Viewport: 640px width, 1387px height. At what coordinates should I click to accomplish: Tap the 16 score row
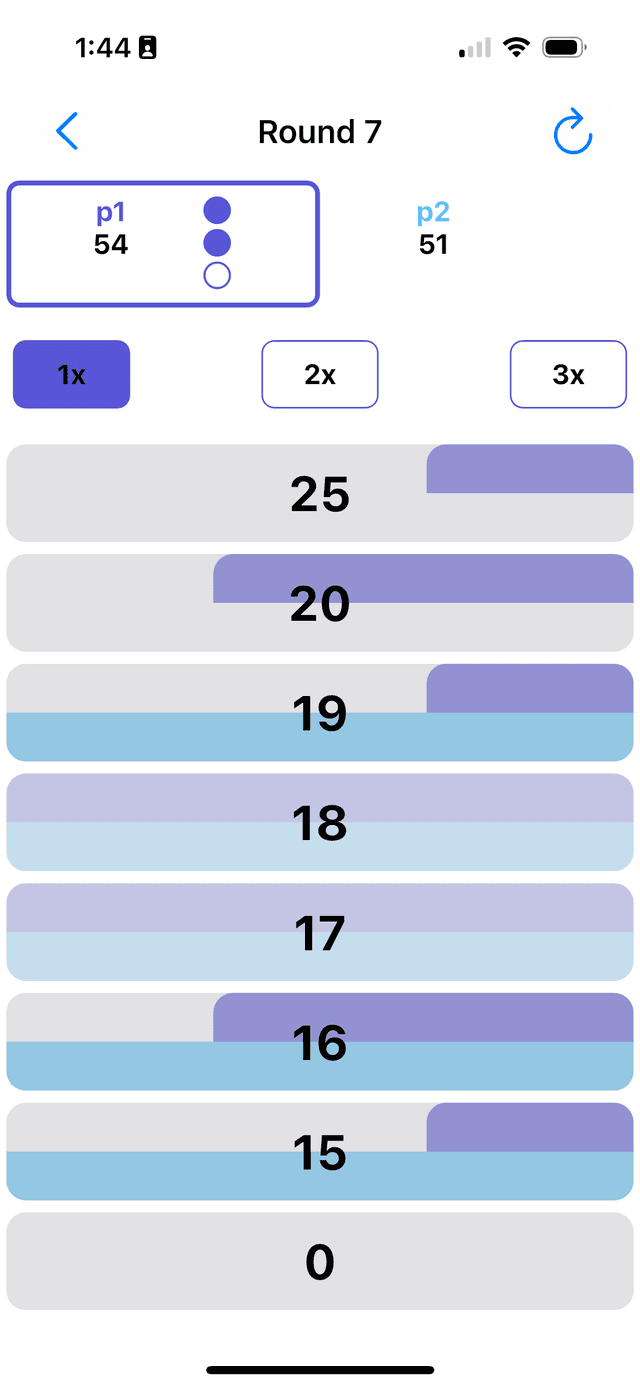click(320, 1042)
